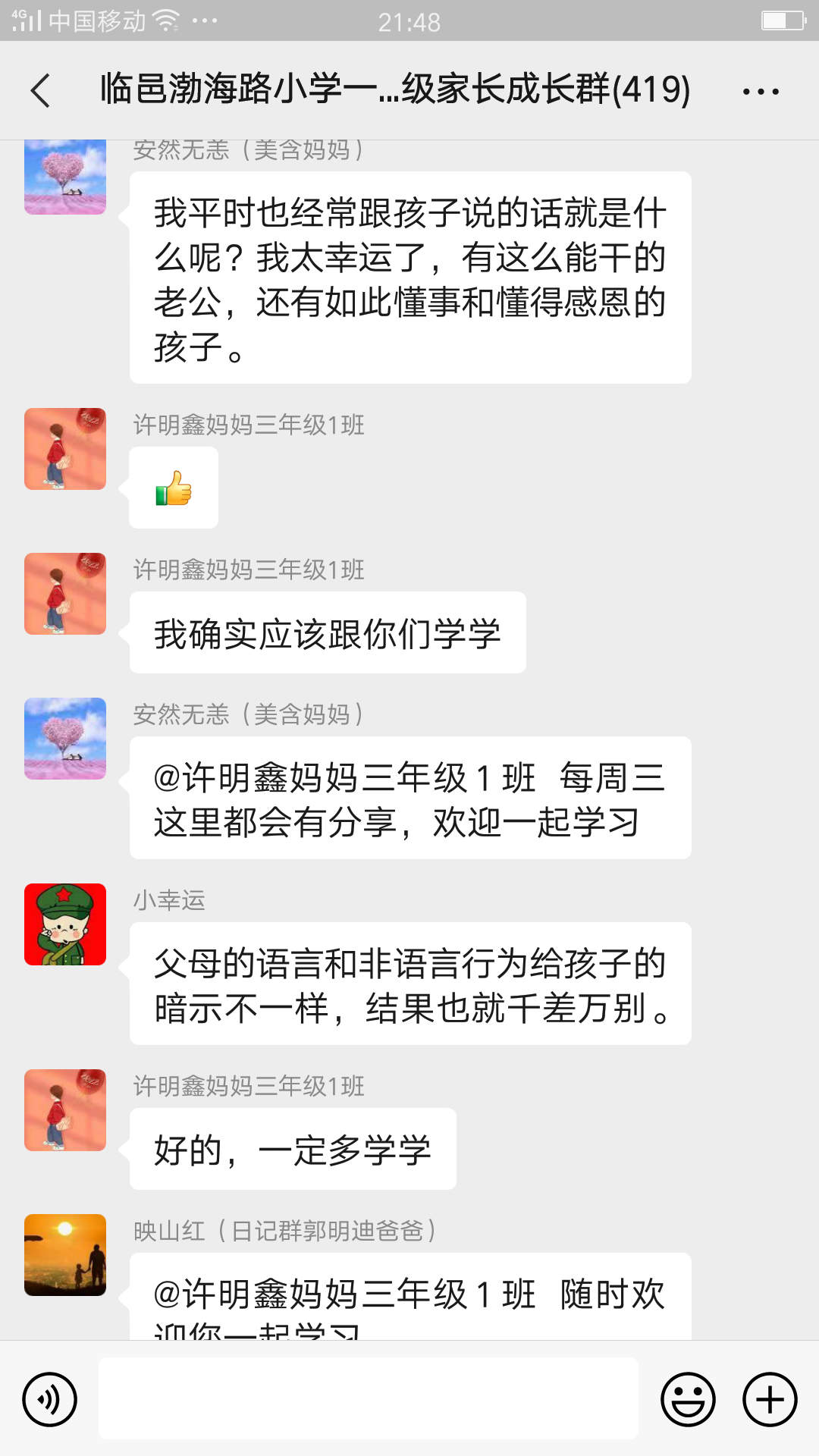Open group settings via three-dot icon

(x=759, y=90)
